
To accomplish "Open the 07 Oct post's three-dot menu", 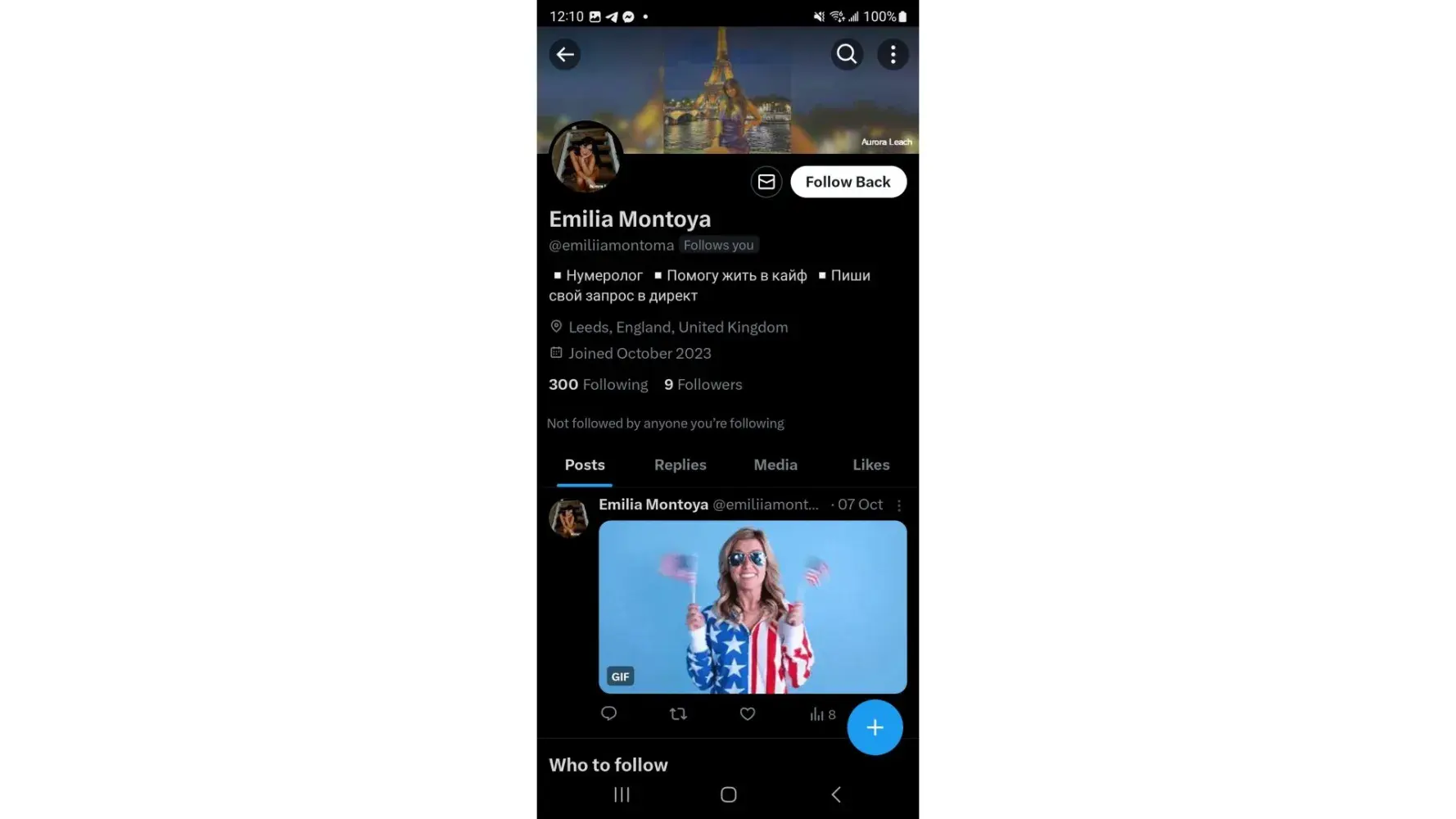I will coord(898,505).
